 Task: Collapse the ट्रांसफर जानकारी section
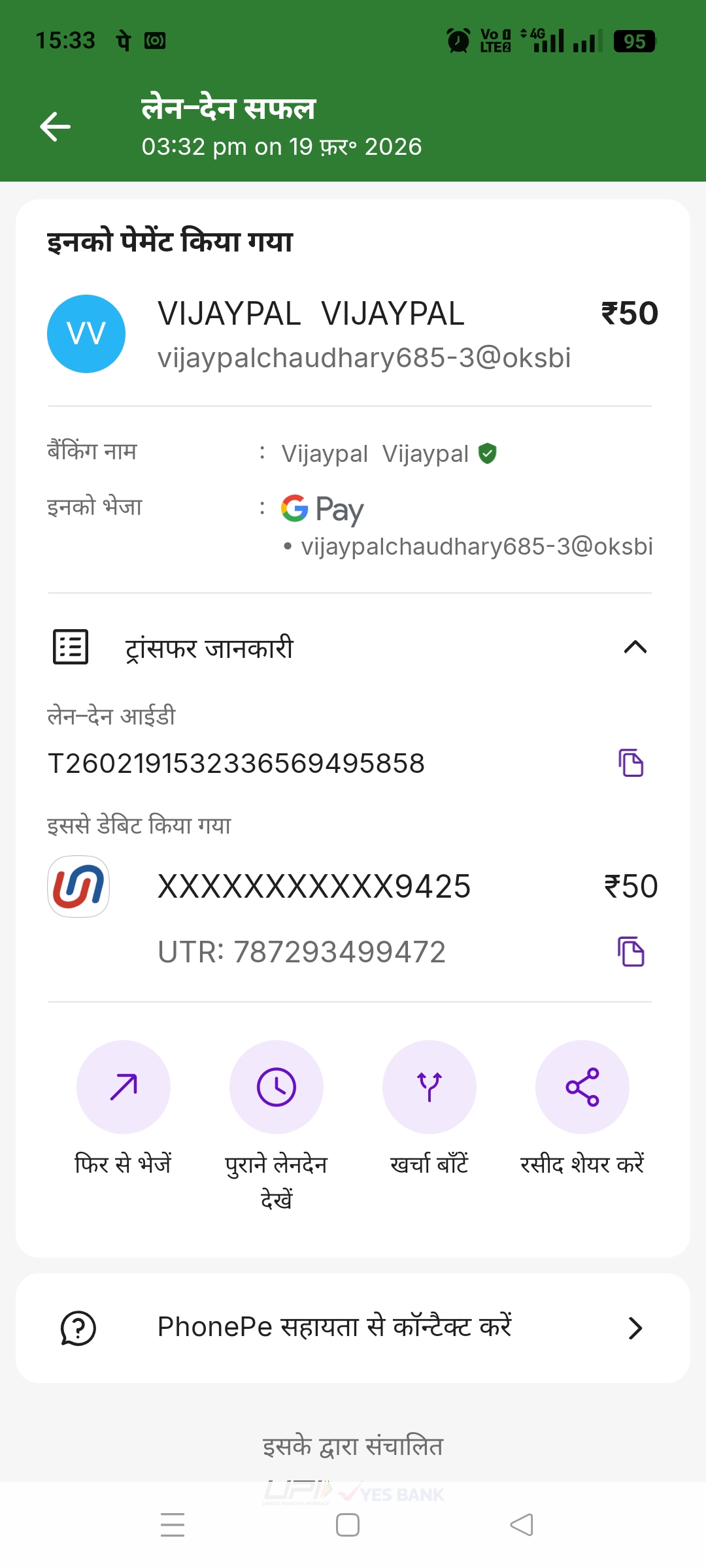pyautogui.click(x=635, y=647)
